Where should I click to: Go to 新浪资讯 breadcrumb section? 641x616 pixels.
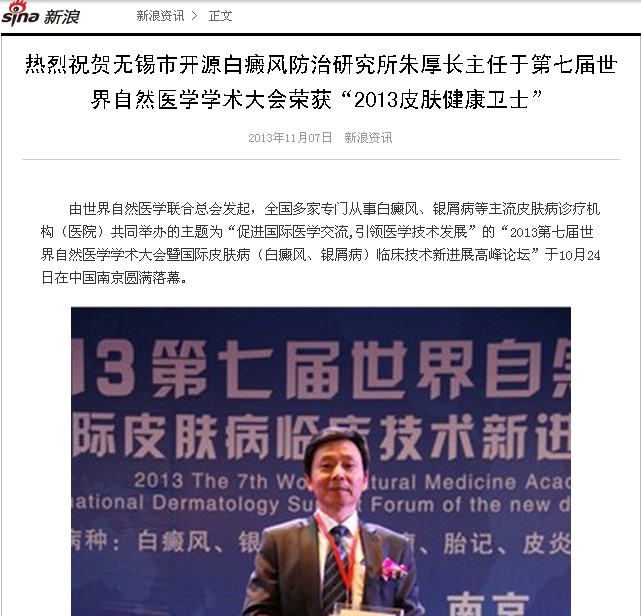[x=160, y=16]
